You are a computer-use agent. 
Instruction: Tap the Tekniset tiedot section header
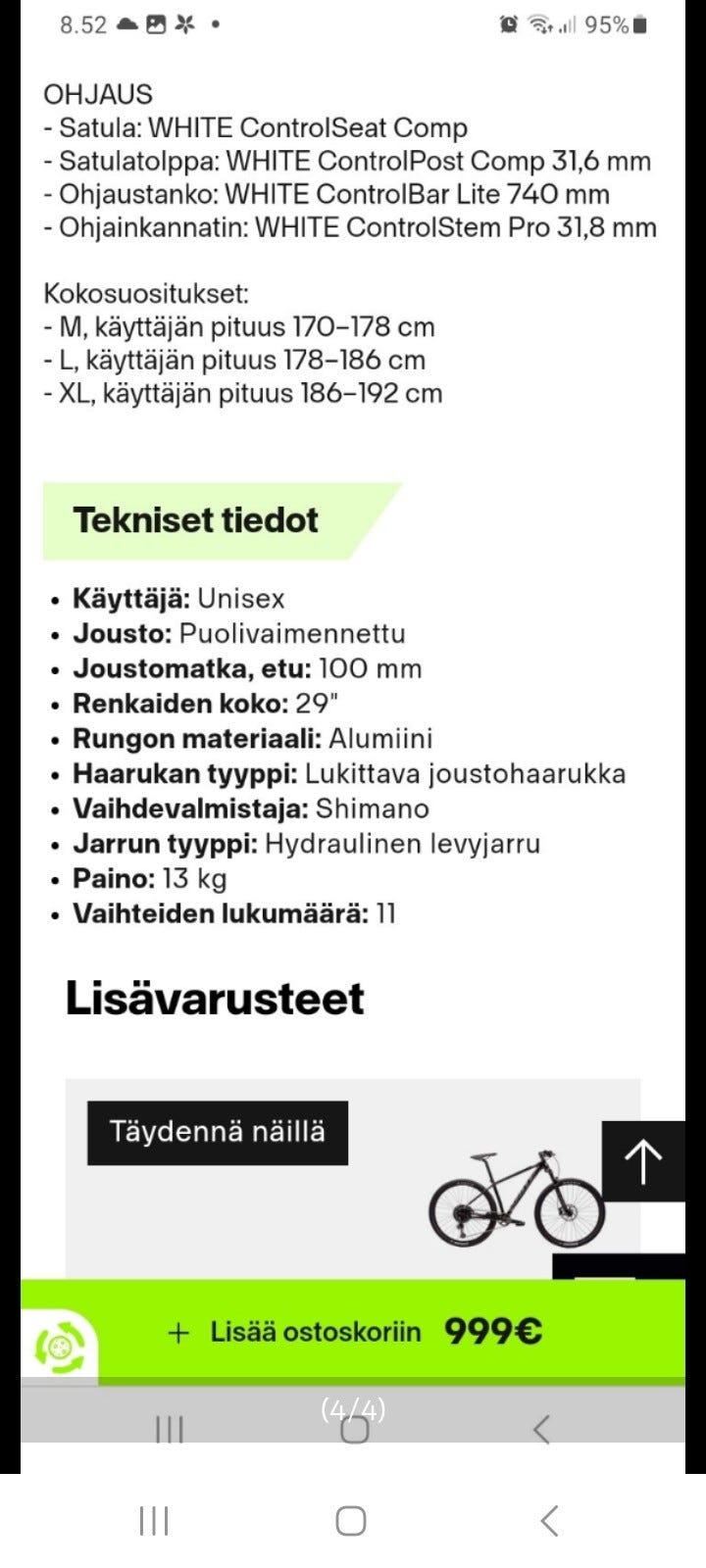(196, 520)
